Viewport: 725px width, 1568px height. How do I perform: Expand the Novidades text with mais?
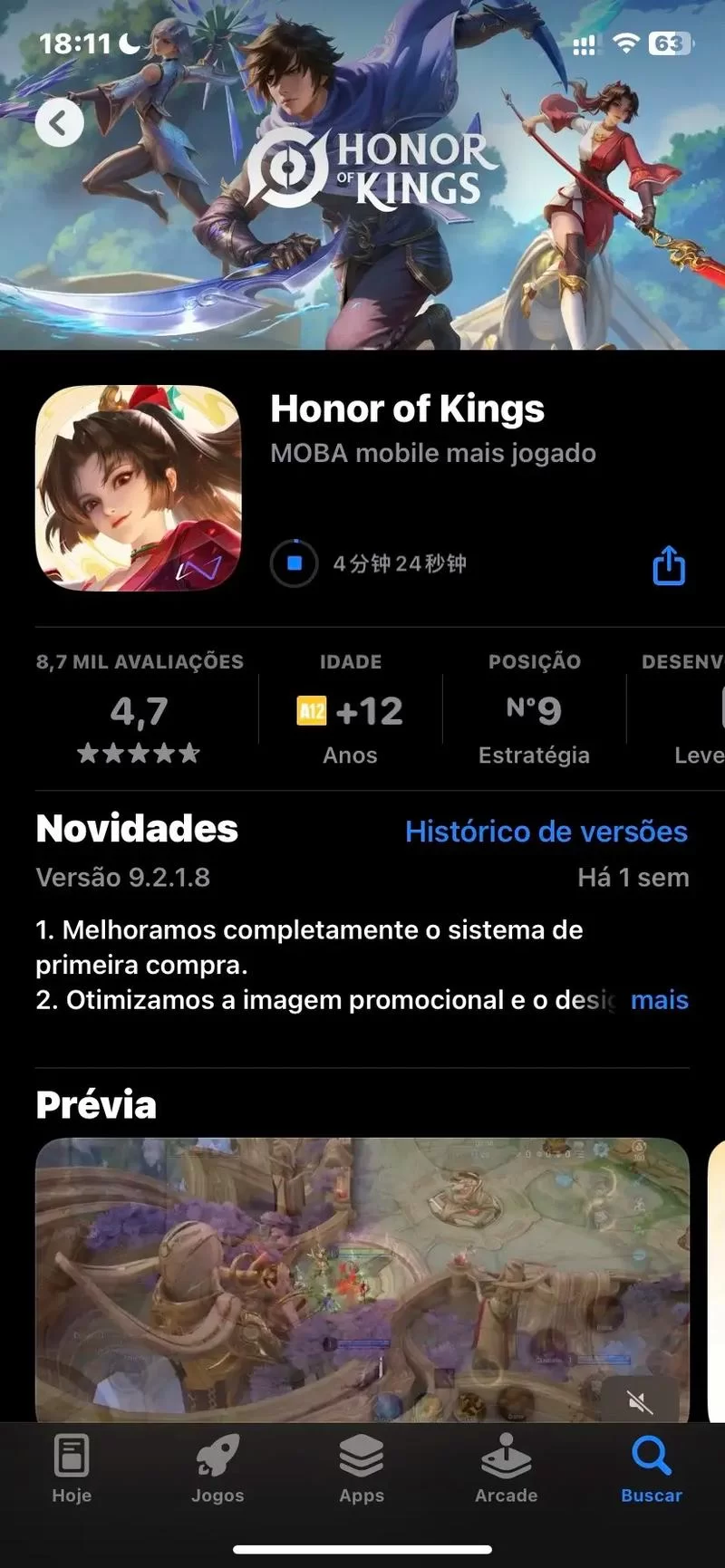659,1000
